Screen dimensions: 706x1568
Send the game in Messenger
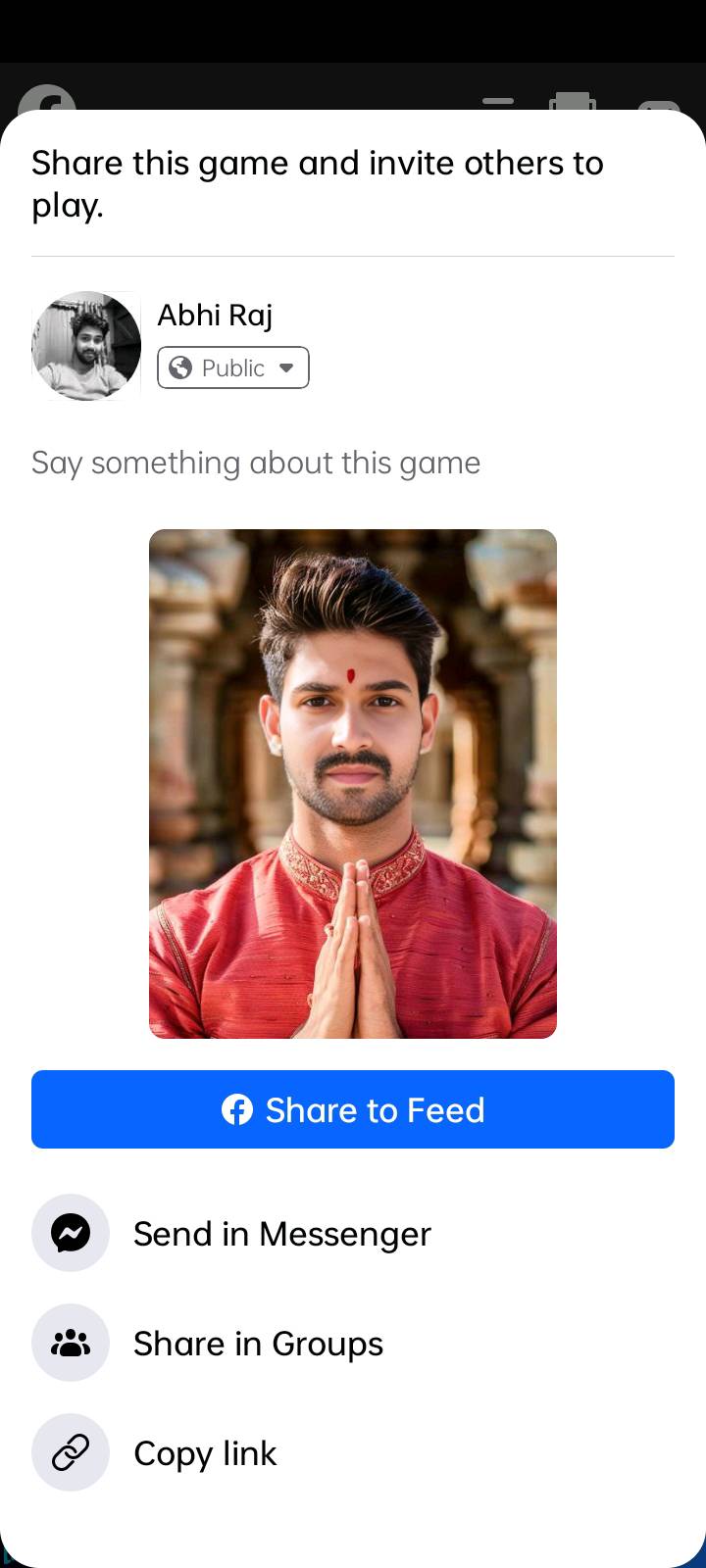pyautogui.click(x=353, y=1233)
